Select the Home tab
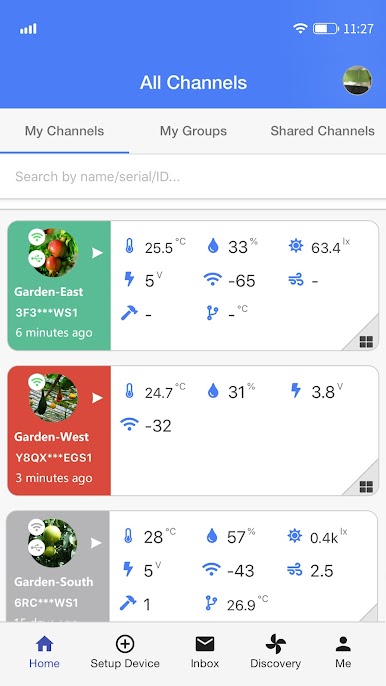386x686 pixels. point(44,652)
